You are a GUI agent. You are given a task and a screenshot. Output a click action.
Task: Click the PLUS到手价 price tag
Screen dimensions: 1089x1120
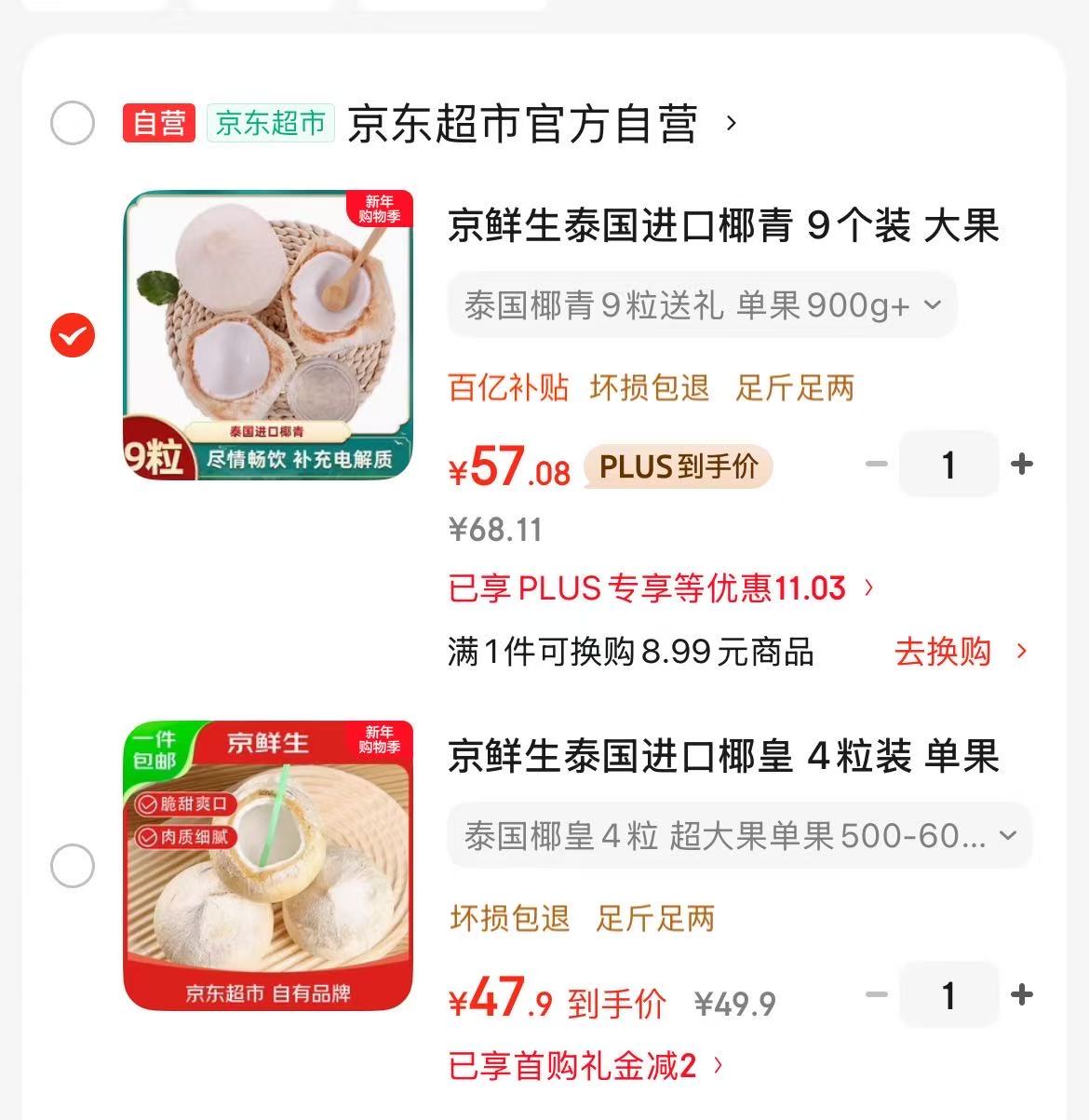click(x=678, y=466)
